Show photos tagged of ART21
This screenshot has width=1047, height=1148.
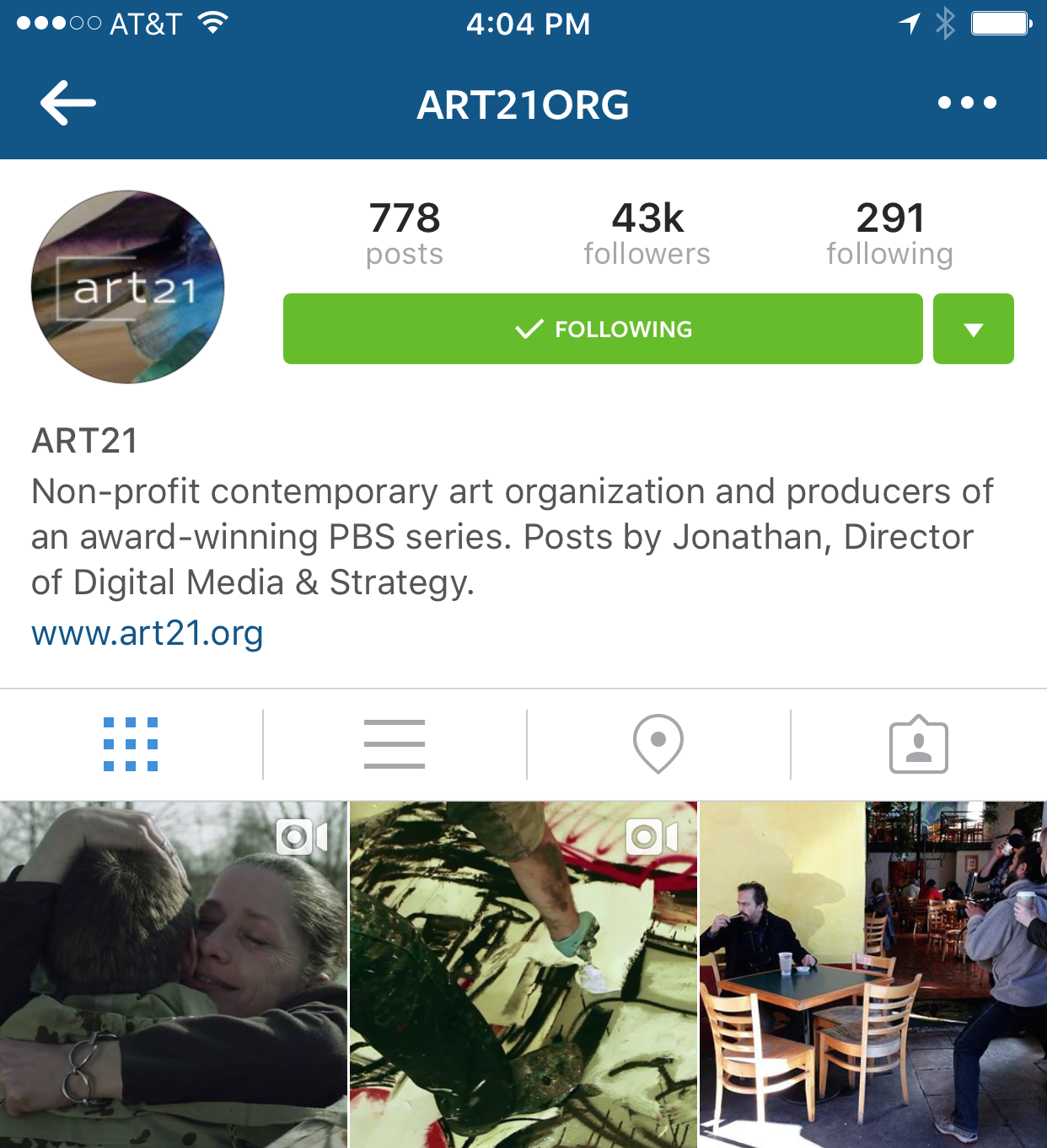(918, 744)
